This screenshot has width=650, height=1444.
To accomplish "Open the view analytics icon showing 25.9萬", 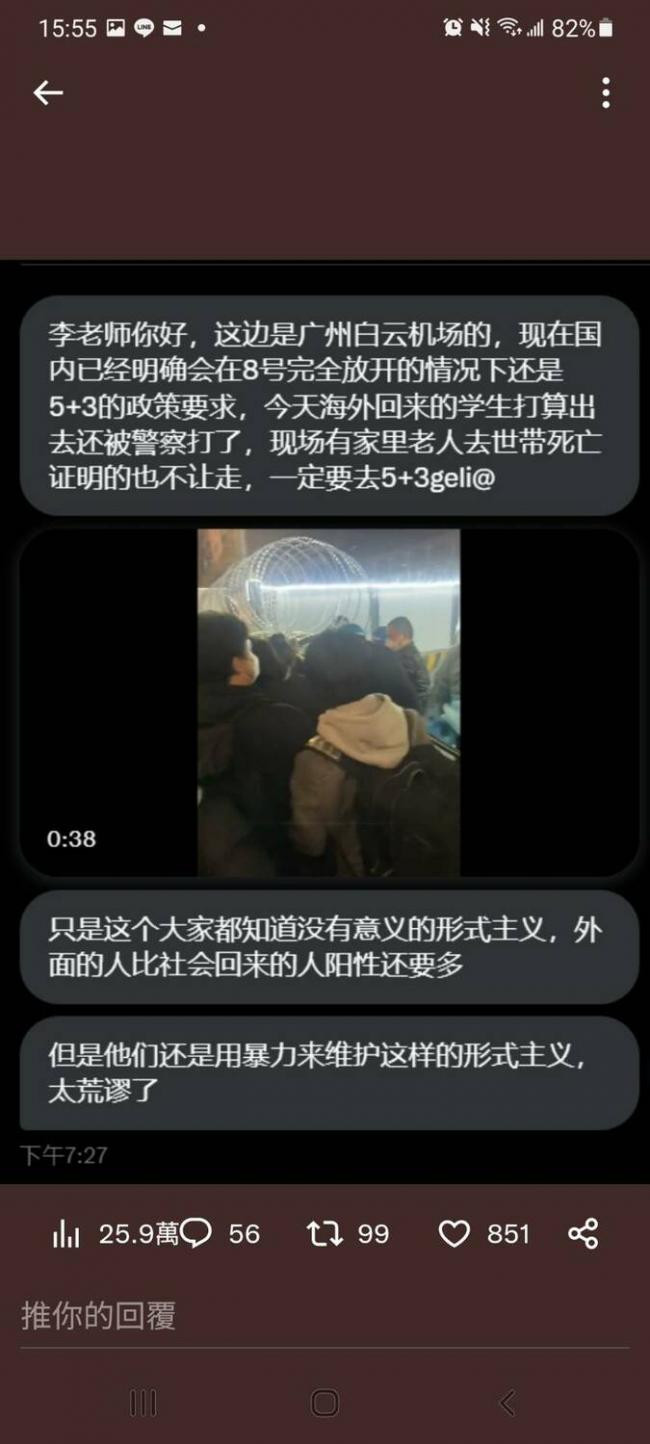I will 66,1234.
